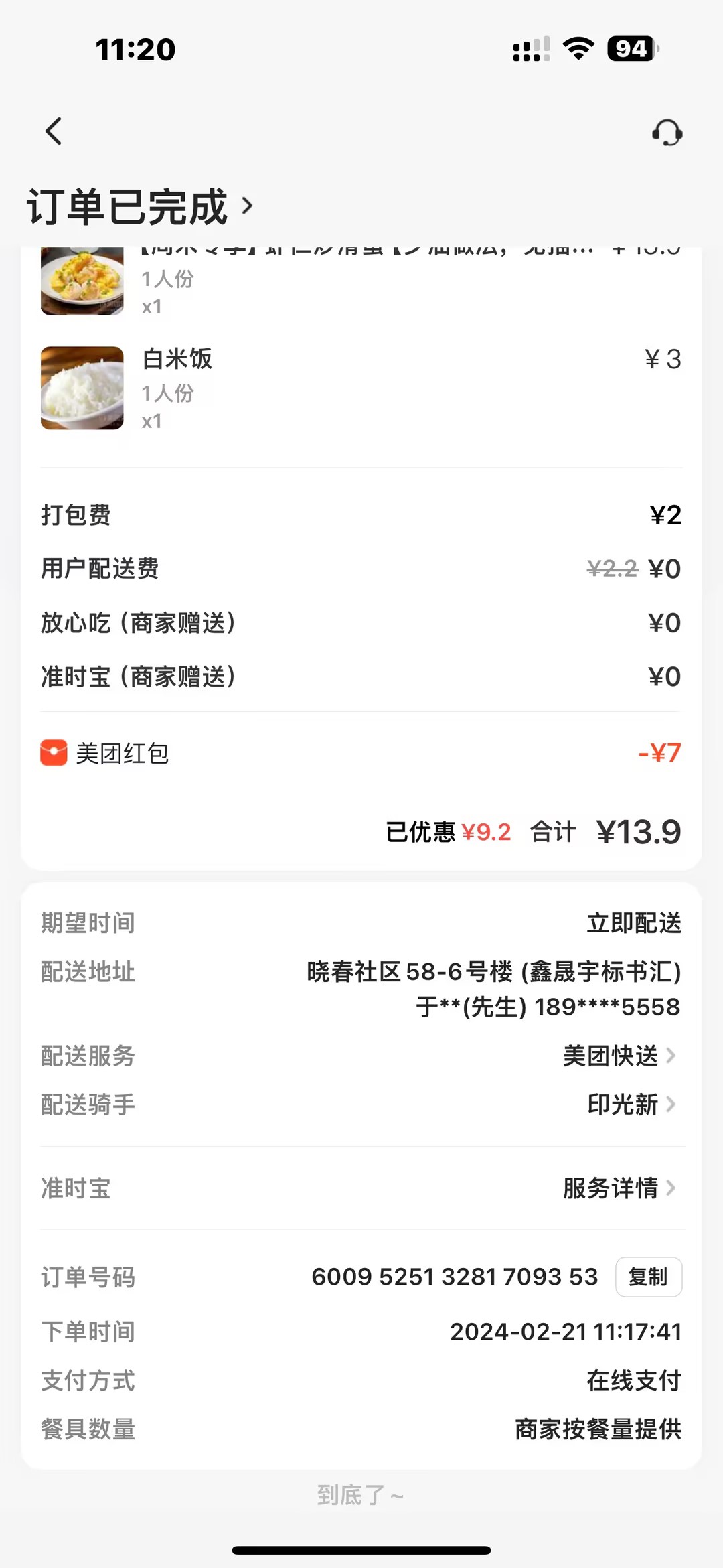Open the 订单已完成 order status details
Screen dimensions: 723x1568
pyautogui.click(x=141, y=206)
